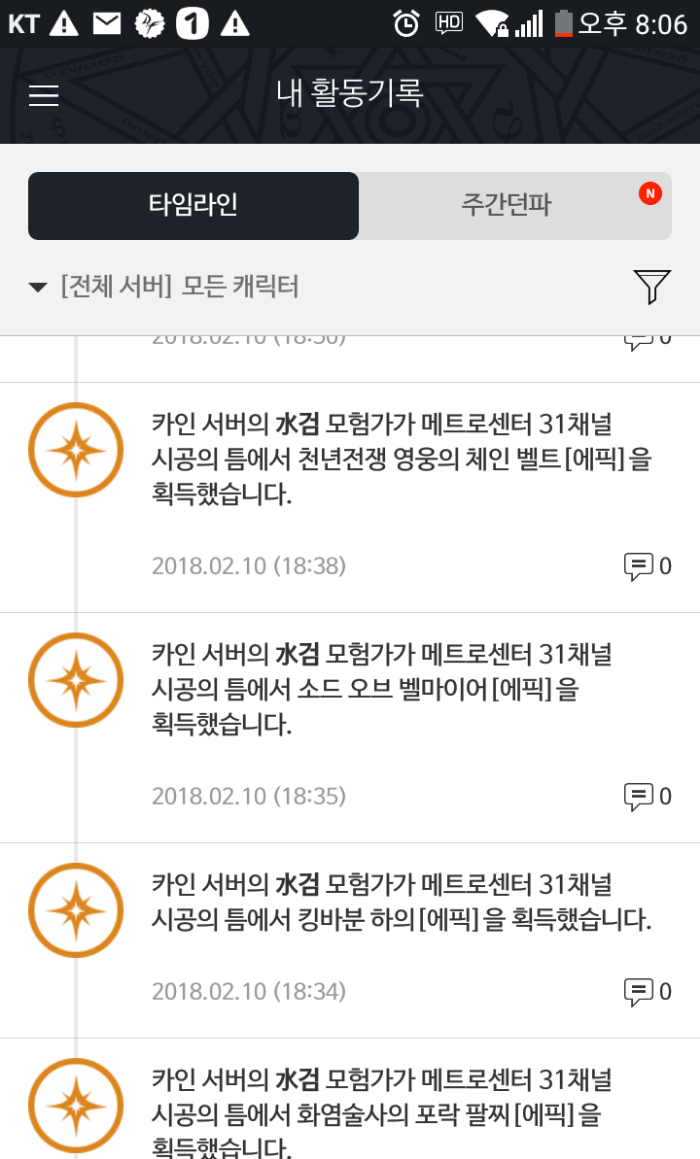Expand the 모든 캐릭터 server dropdown
700x1159 pixels.
165,288
